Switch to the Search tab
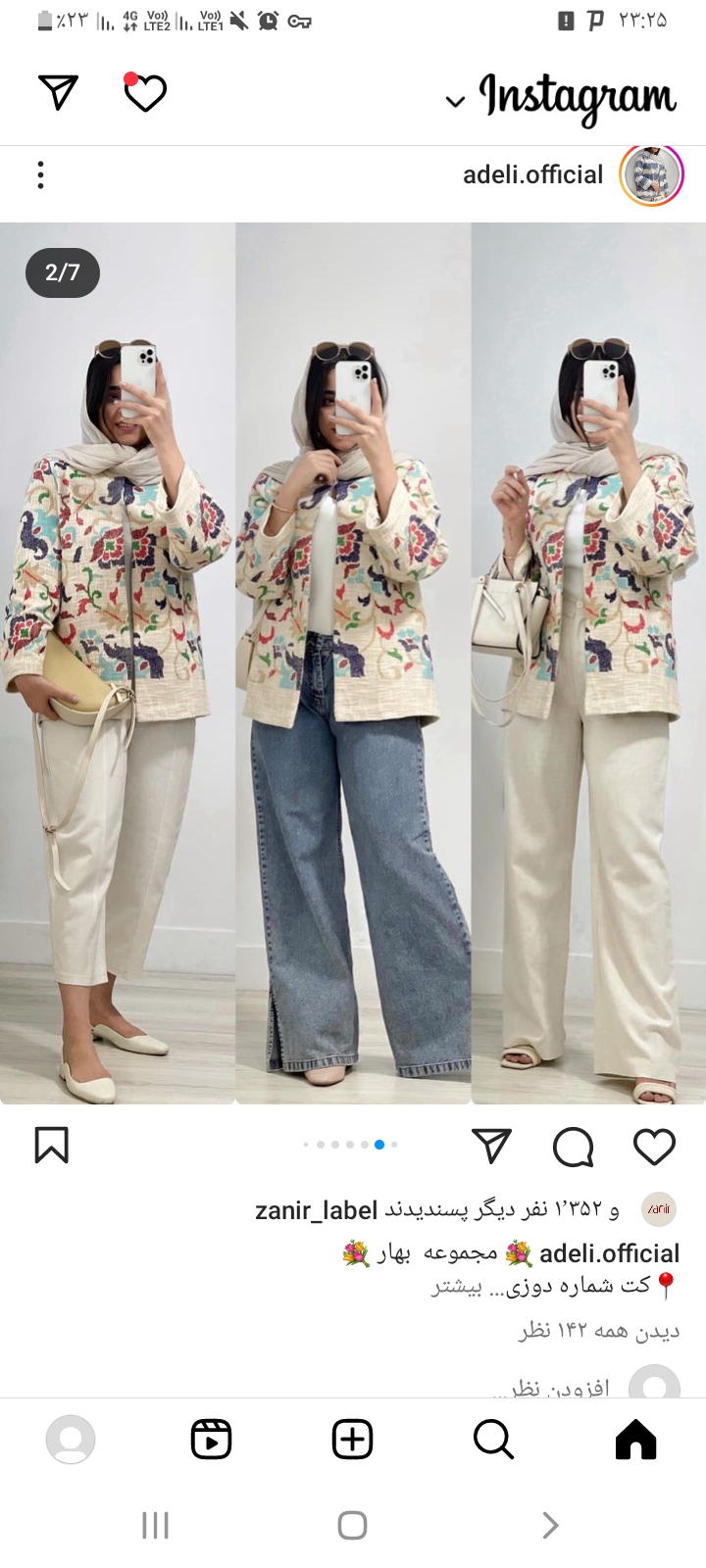This screenshot has width=706, height=1568. [493, 1440]
